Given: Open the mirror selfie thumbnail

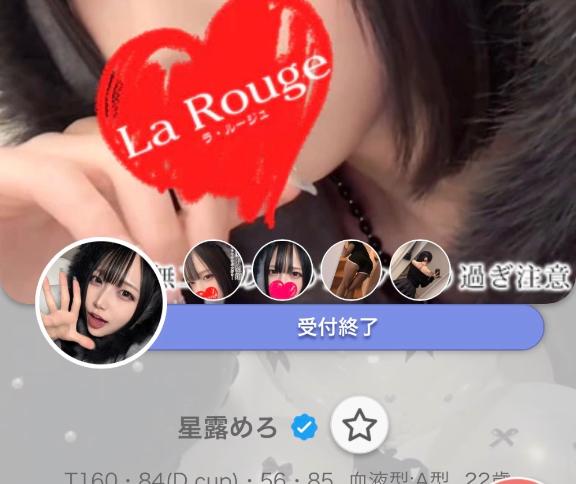Looking at the screenshot, I should pos(420,270).
